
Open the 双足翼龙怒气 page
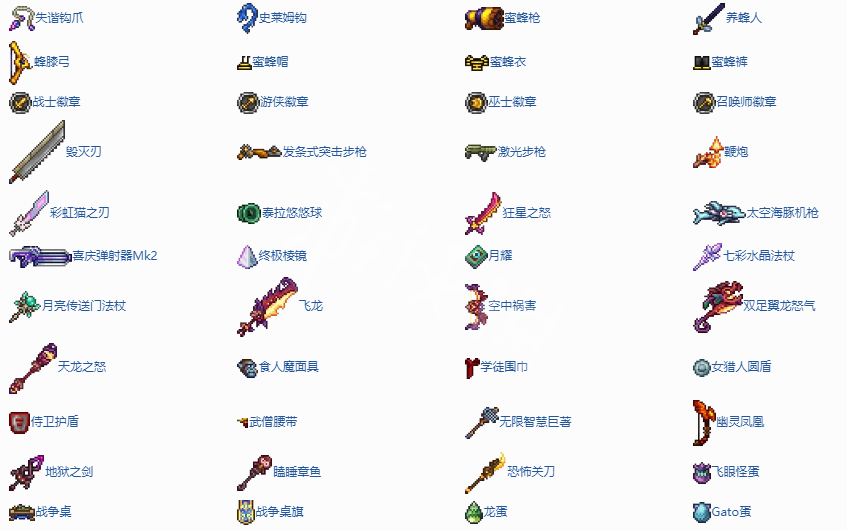(779, 305)
